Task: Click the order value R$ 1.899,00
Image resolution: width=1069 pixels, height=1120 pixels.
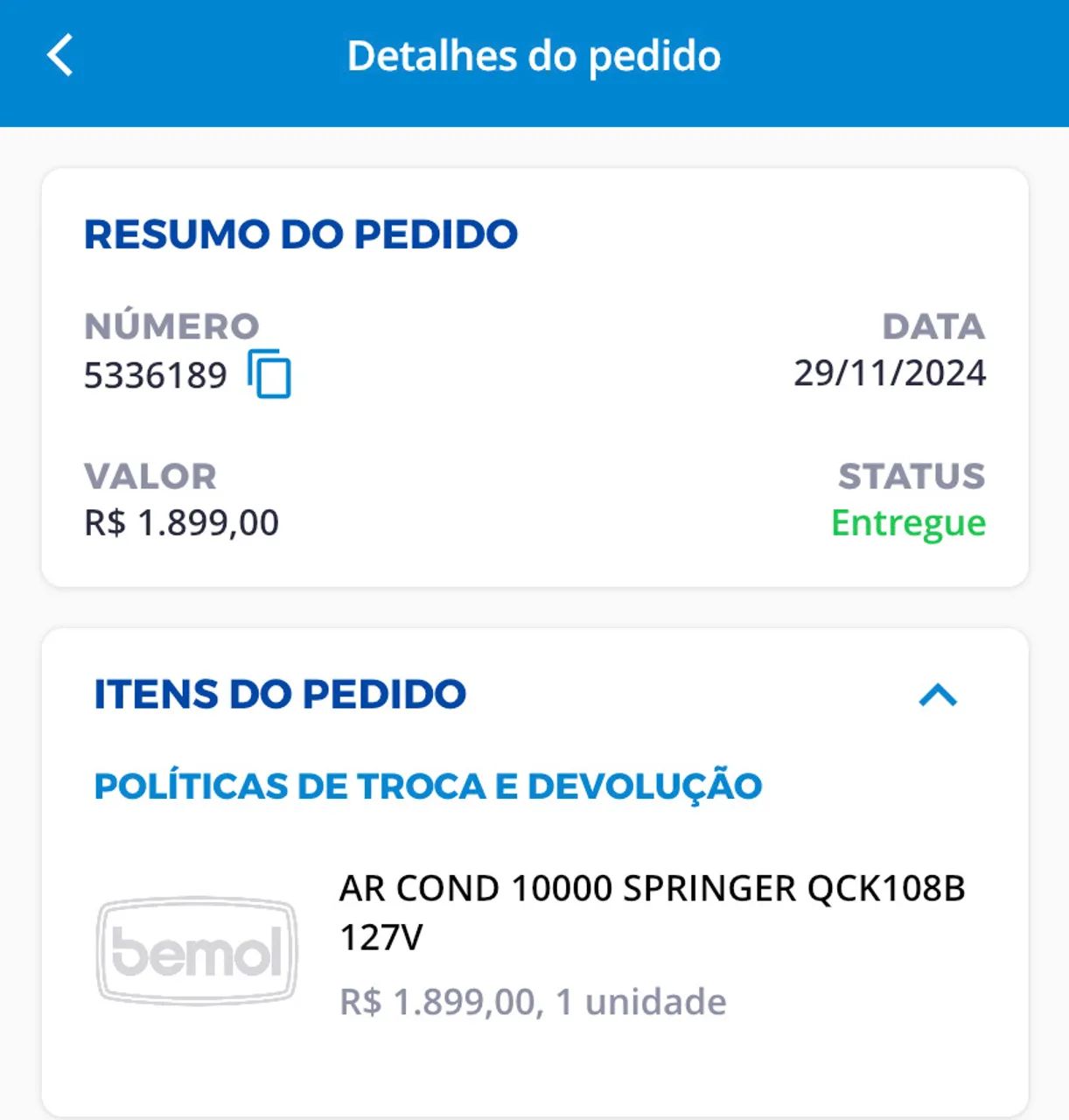Action: [180, 521]
